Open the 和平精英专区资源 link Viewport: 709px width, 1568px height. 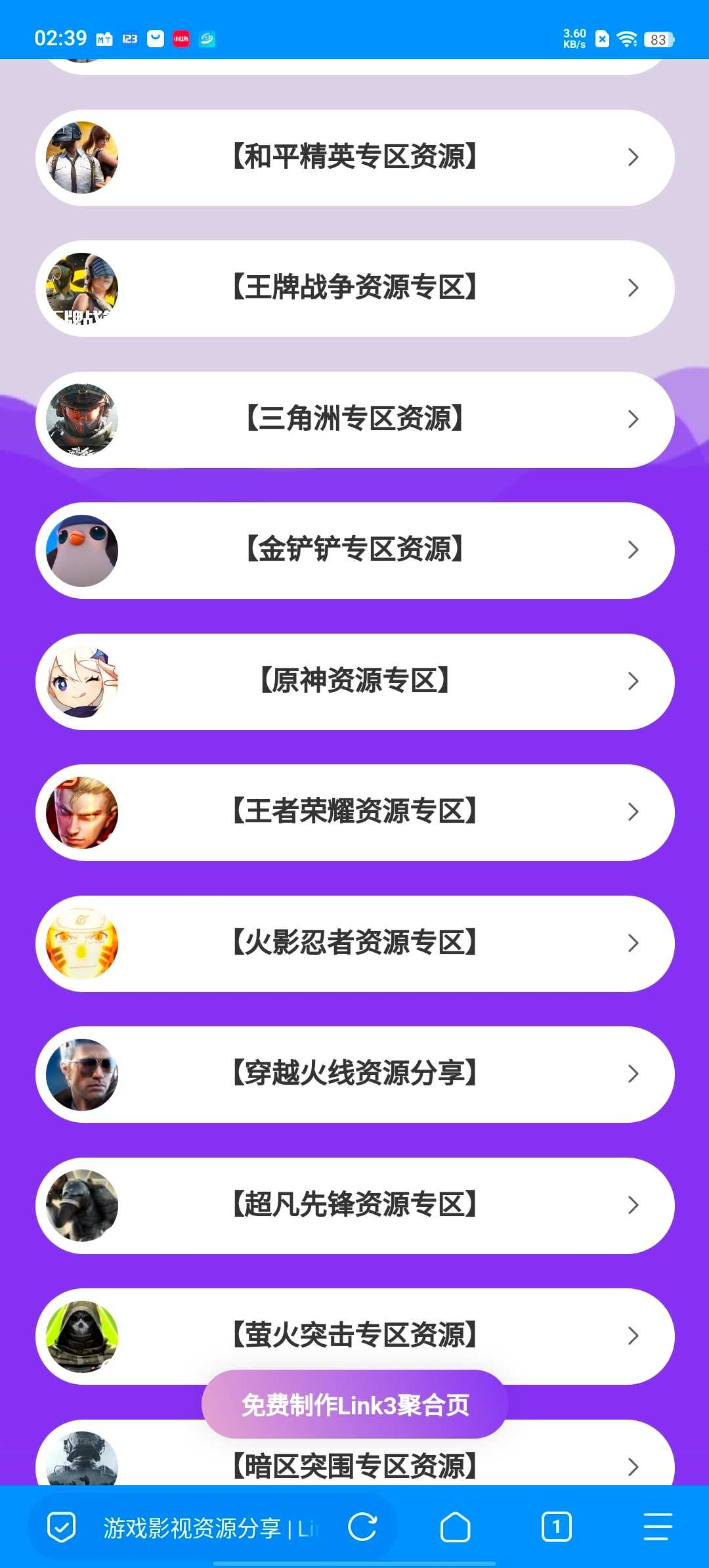(x=354, y=158)
